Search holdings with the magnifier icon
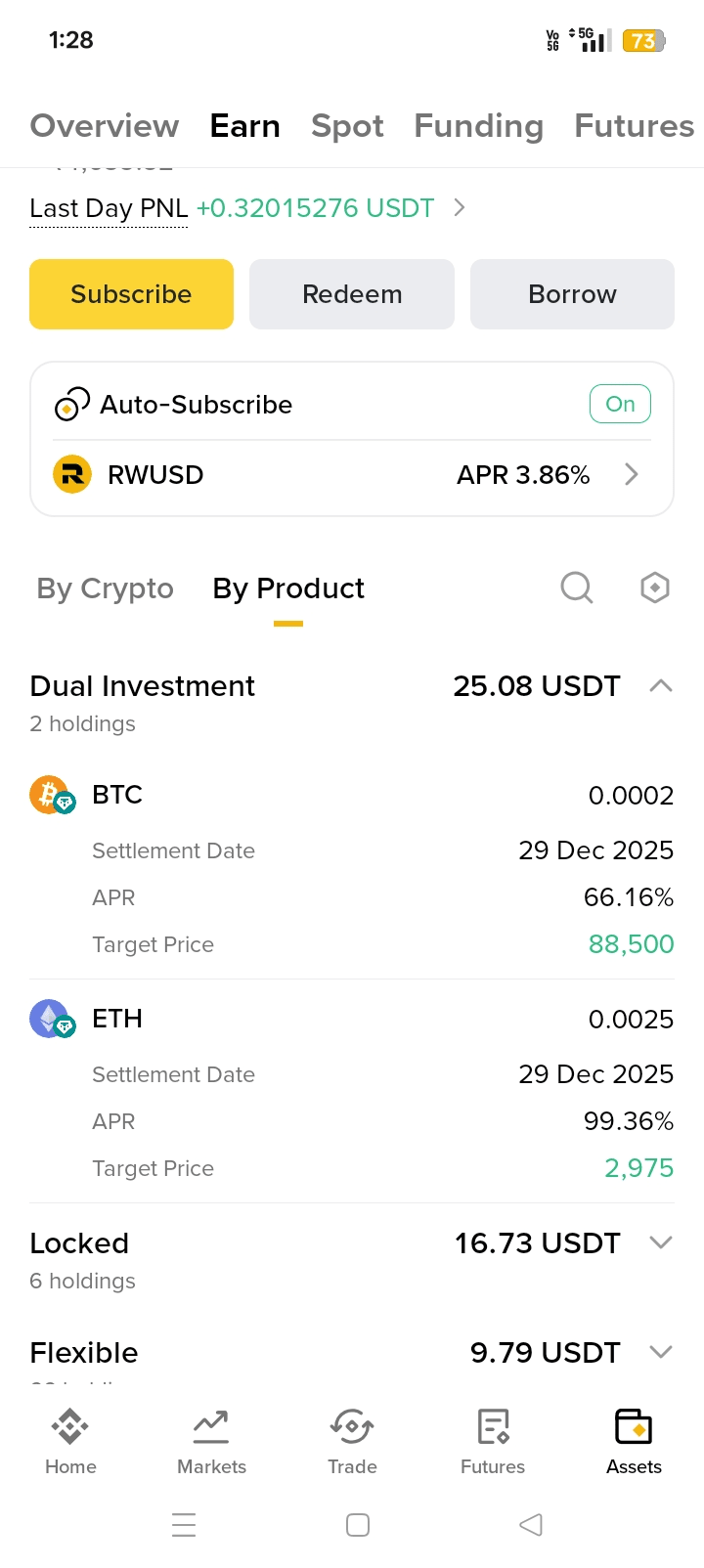 click(x=576, y=588)
